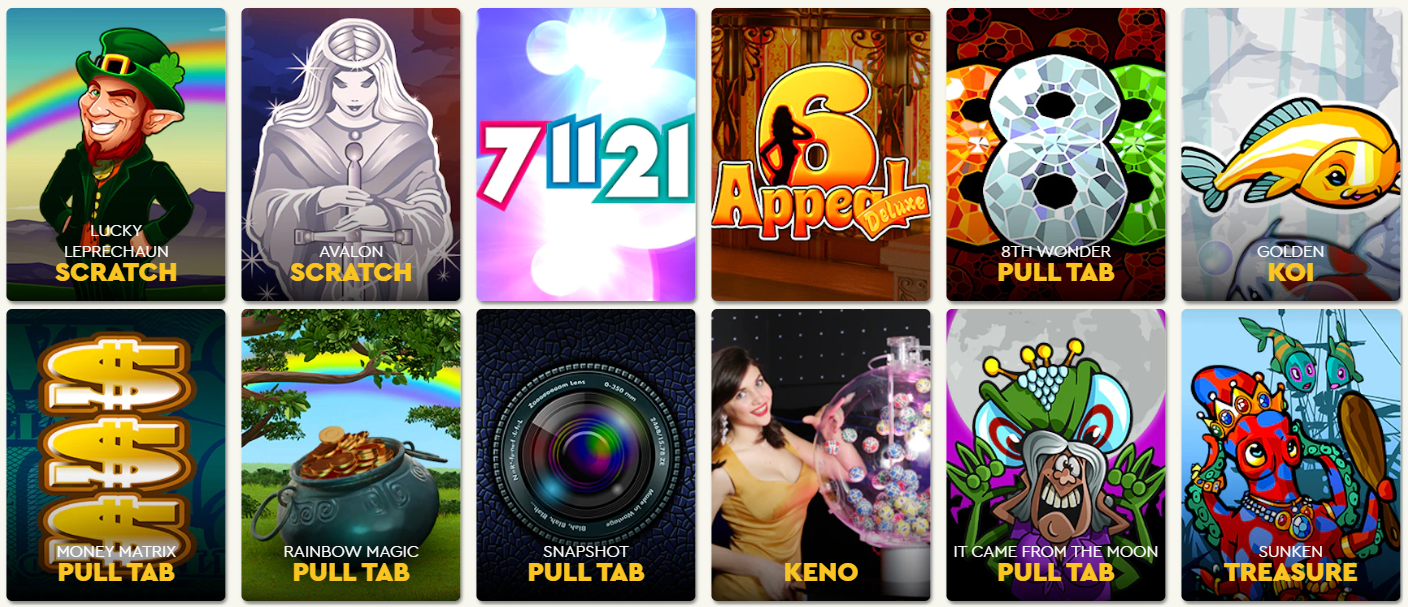
Task: Play It Came From The Moon
Action: (1056, 455)
